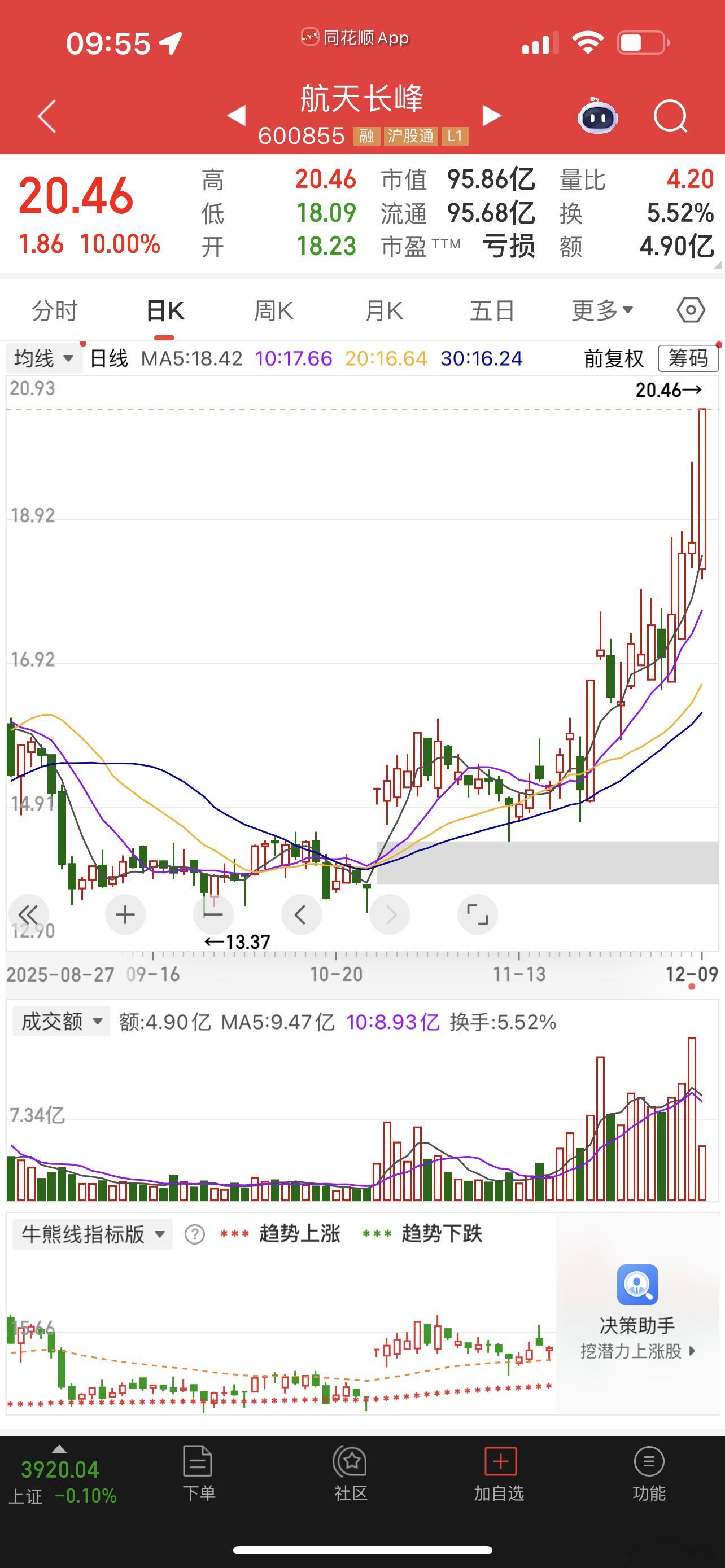Zoom in on the K-line chart with plus icon

[x=125, y=914]
